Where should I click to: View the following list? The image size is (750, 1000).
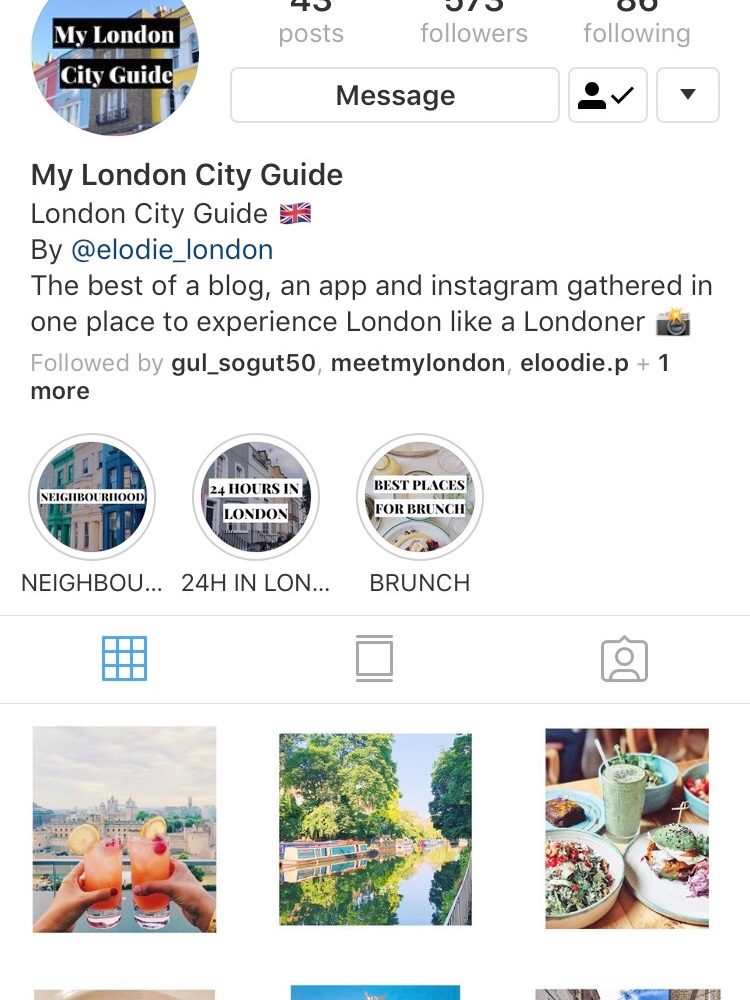tap(636, 25)
